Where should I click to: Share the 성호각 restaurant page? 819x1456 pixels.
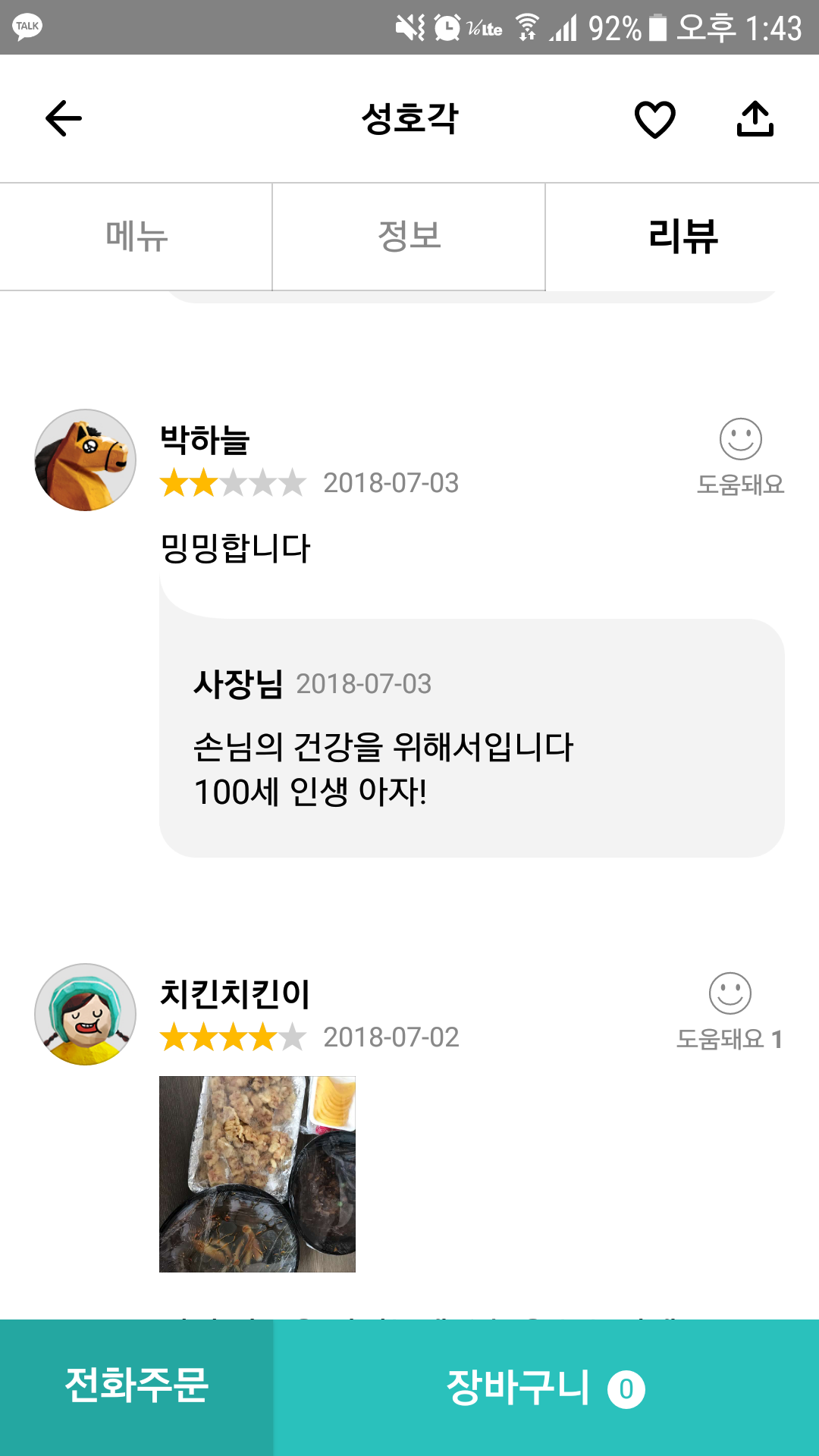point(755,119)
